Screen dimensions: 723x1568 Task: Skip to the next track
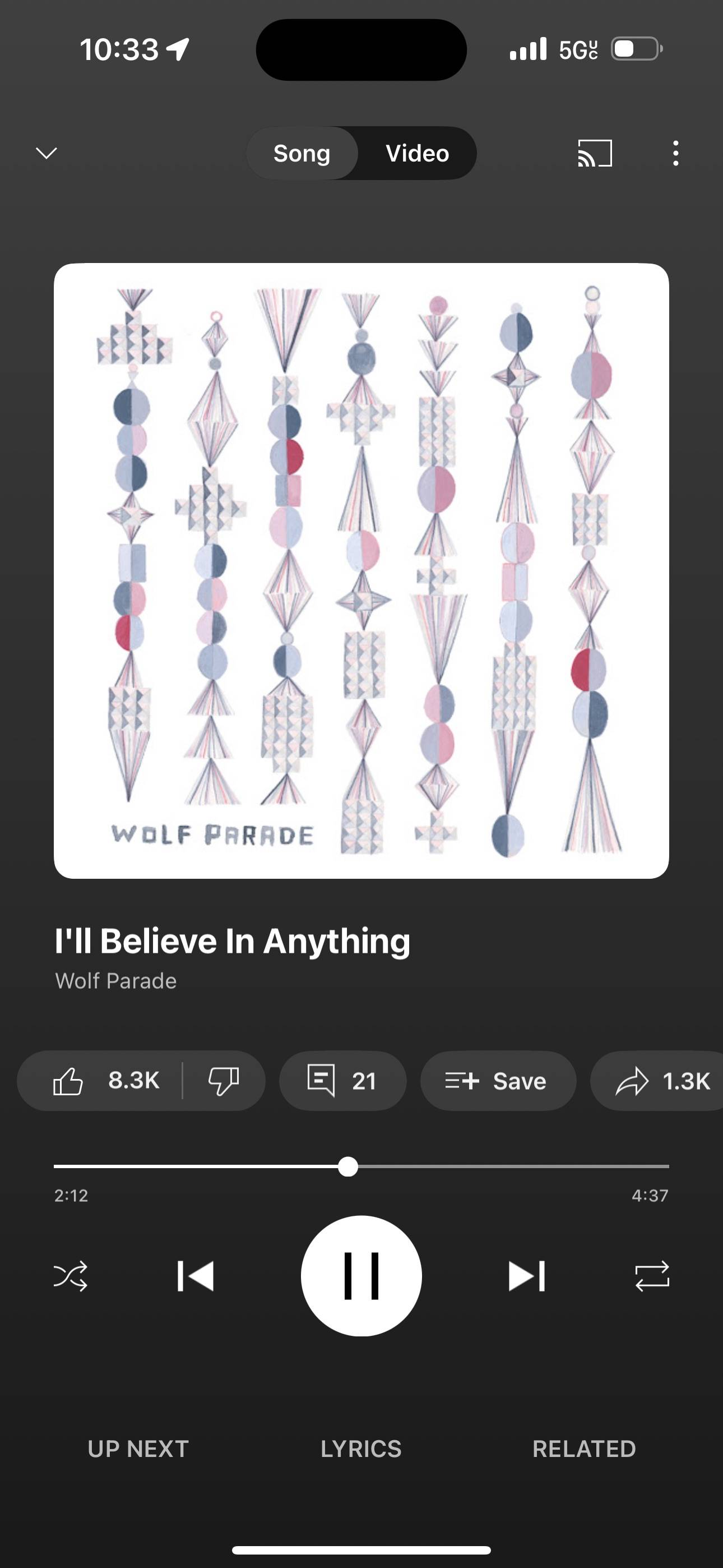pos(527,1276)
